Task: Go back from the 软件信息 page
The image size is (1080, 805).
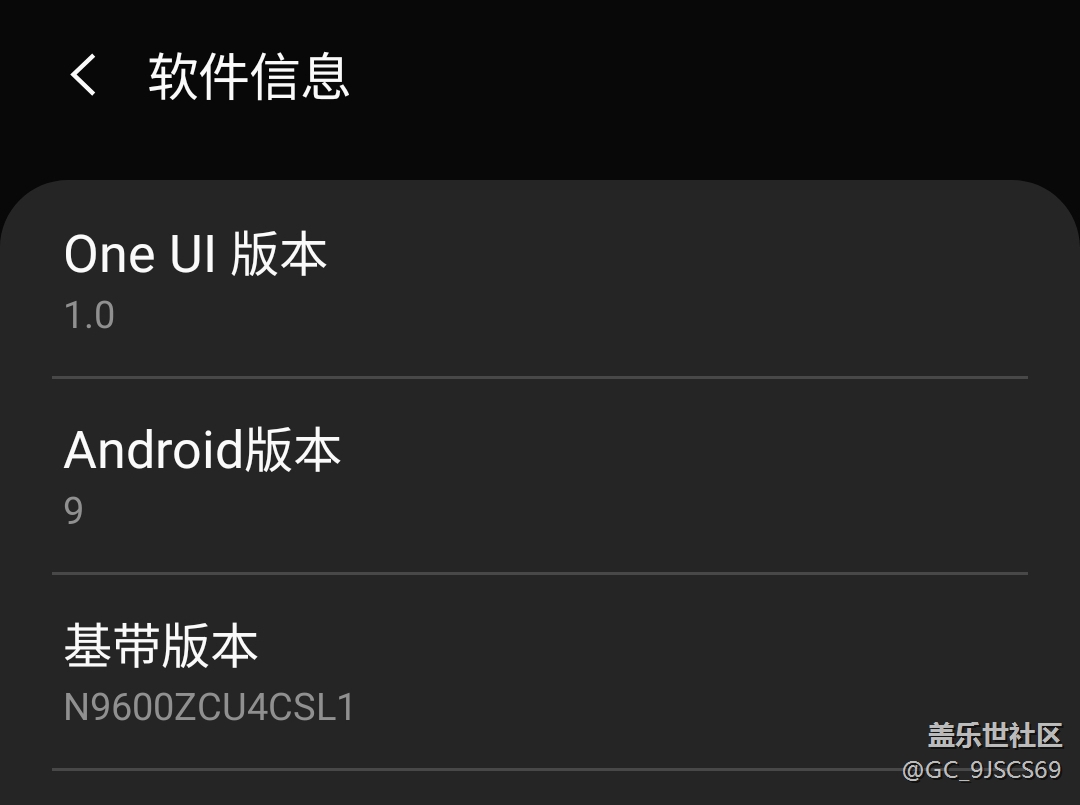Action: pos(84,76)
